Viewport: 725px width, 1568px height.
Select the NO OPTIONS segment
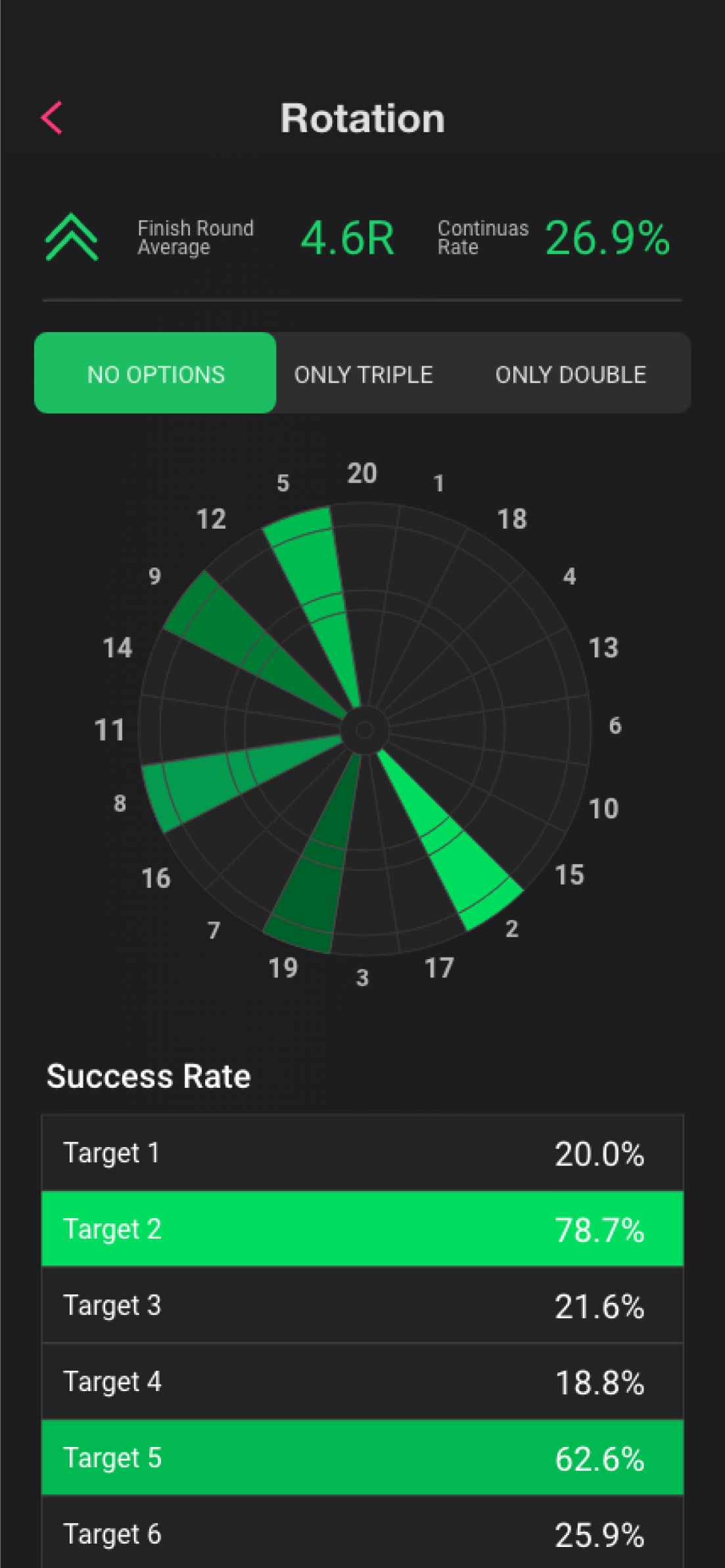155,373
